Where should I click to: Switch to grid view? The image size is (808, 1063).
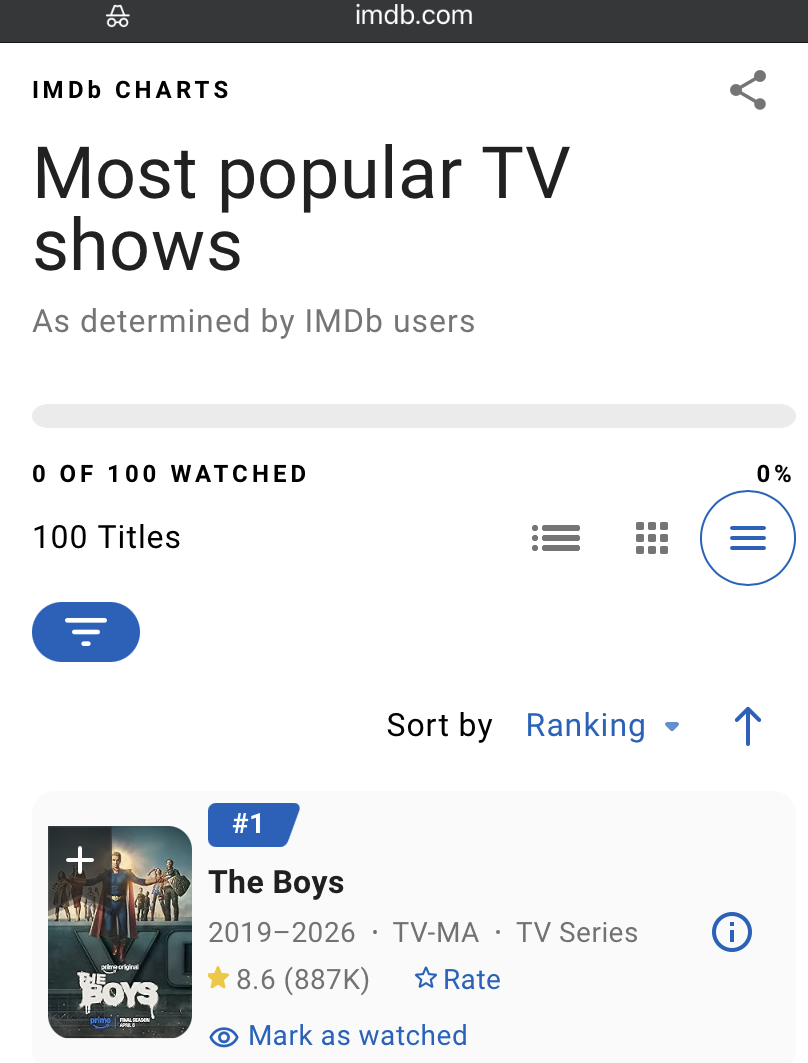pos(652,538)
